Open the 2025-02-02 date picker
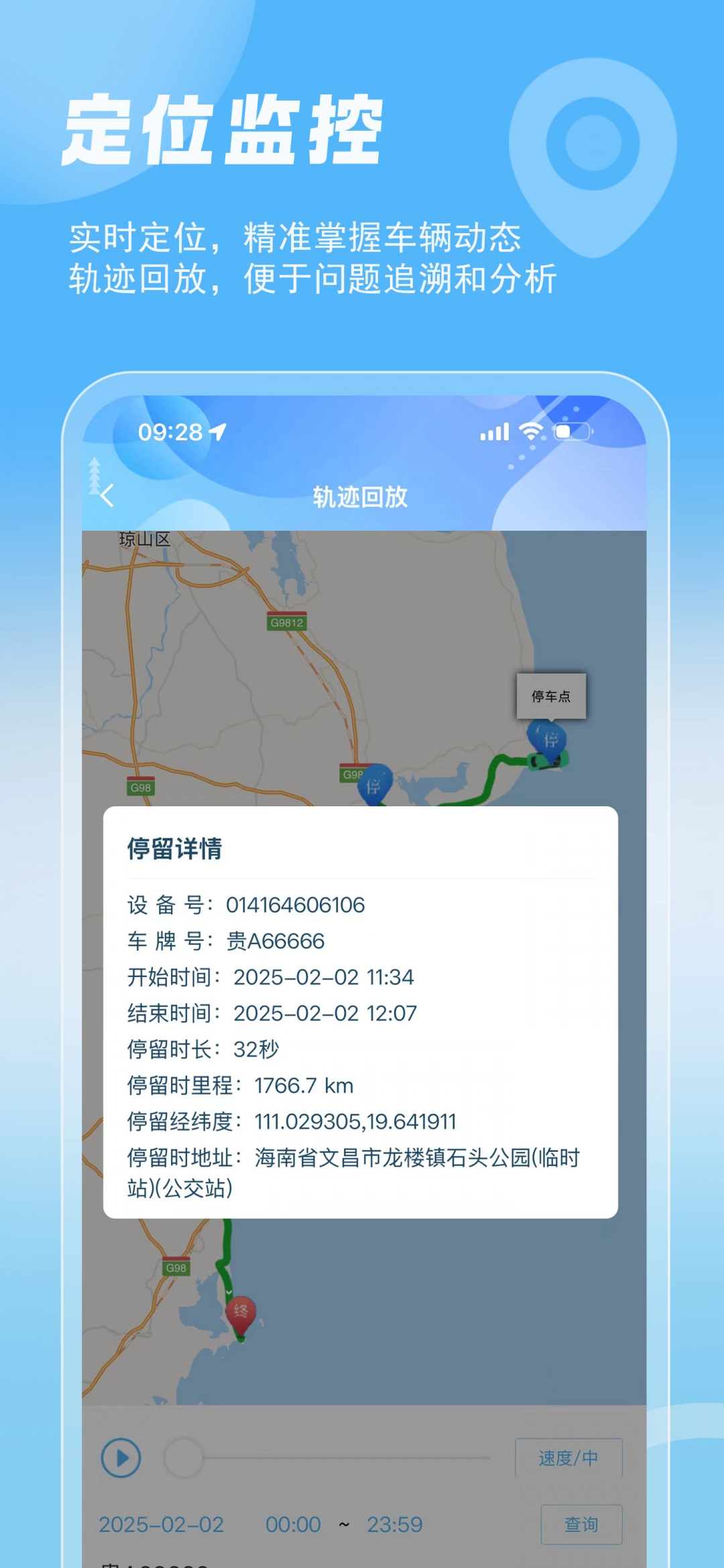724x1568 pixels. [161, 1524]
